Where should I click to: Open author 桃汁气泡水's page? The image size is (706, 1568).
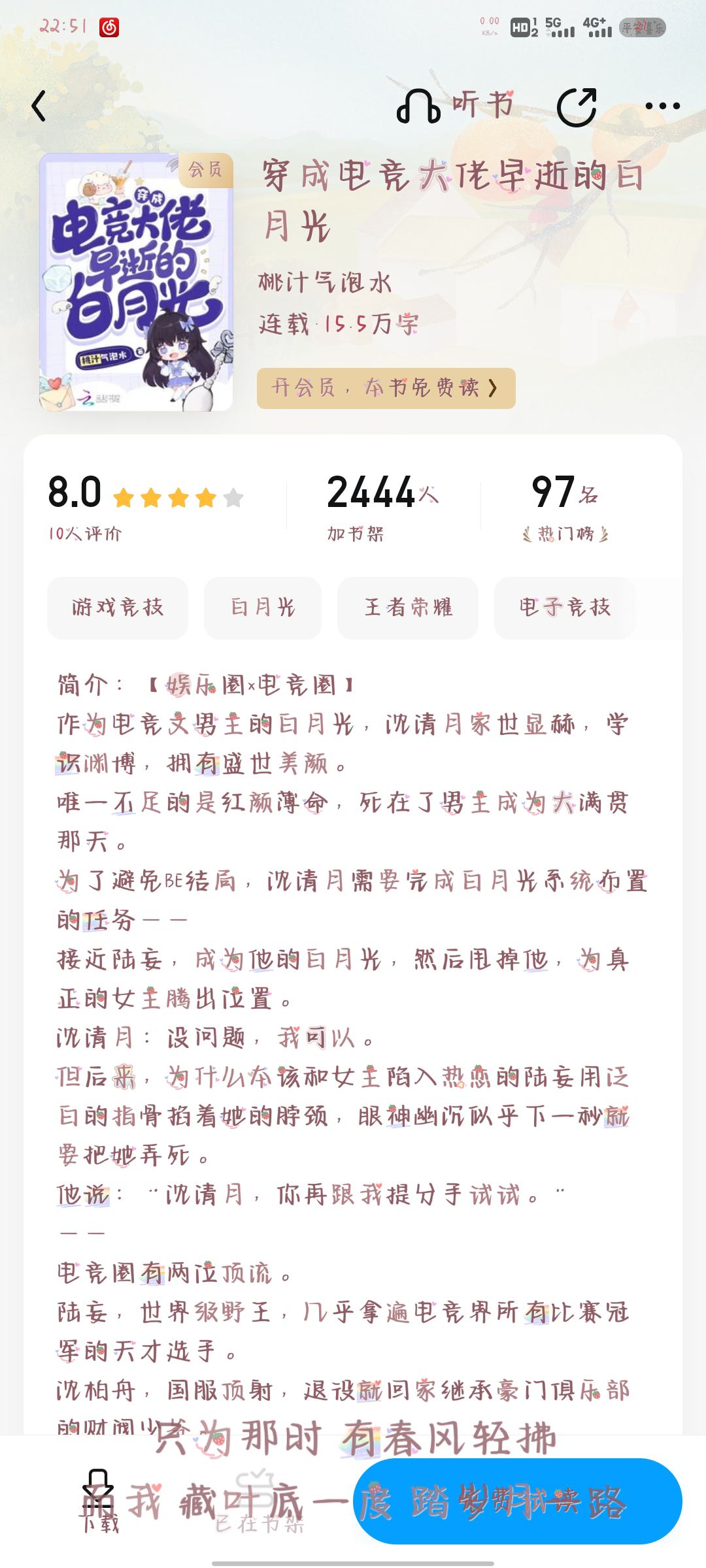[x=325, y=283]
